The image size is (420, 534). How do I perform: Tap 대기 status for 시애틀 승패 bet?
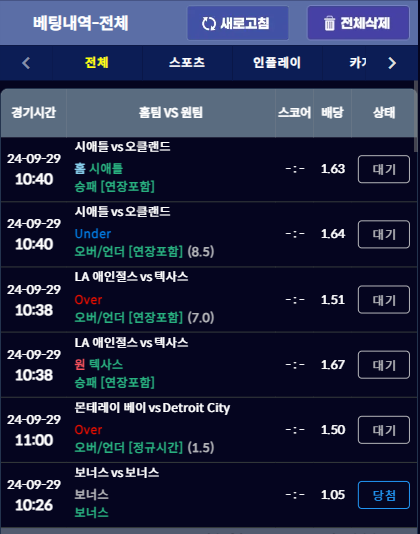pos(384,169)
